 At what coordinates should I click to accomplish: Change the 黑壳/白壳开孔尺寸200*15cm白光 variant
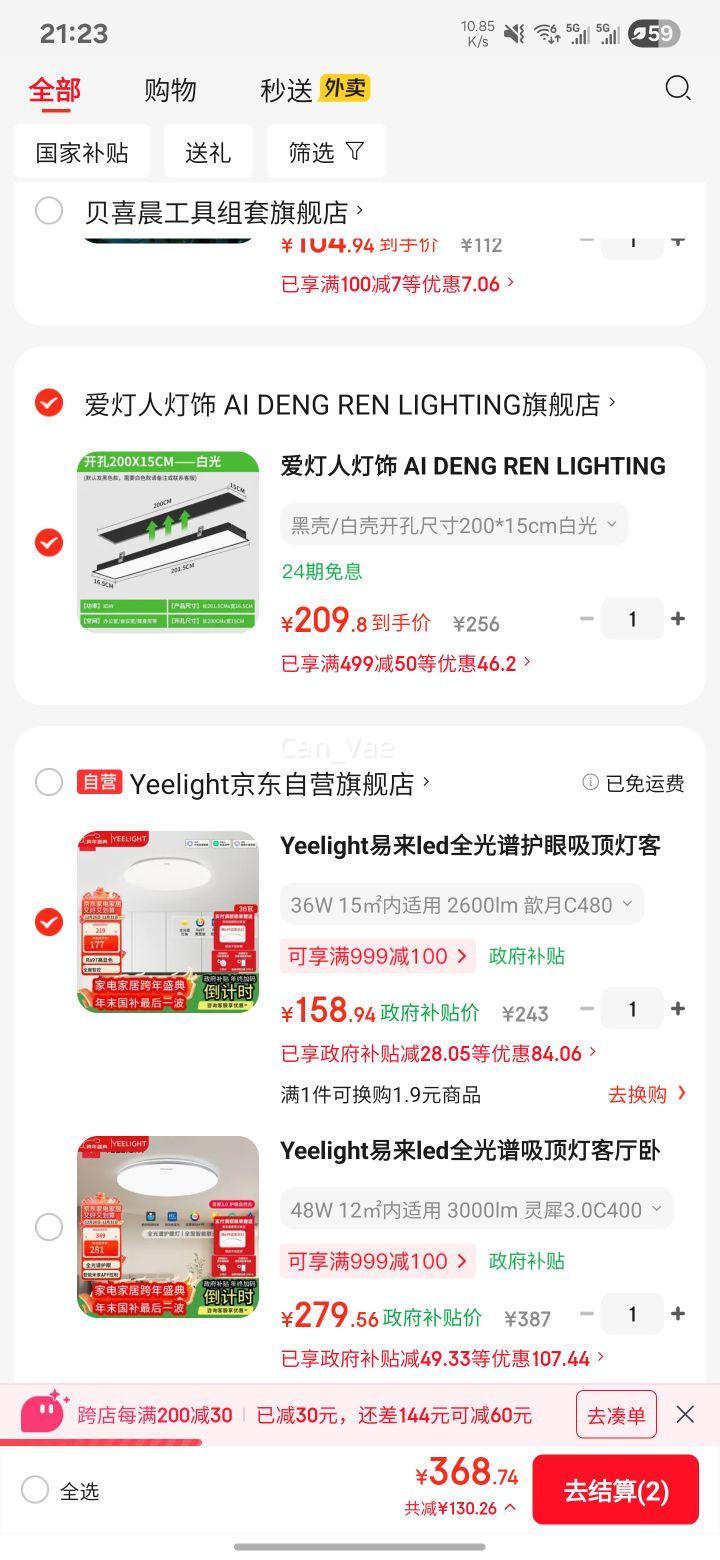454,525
